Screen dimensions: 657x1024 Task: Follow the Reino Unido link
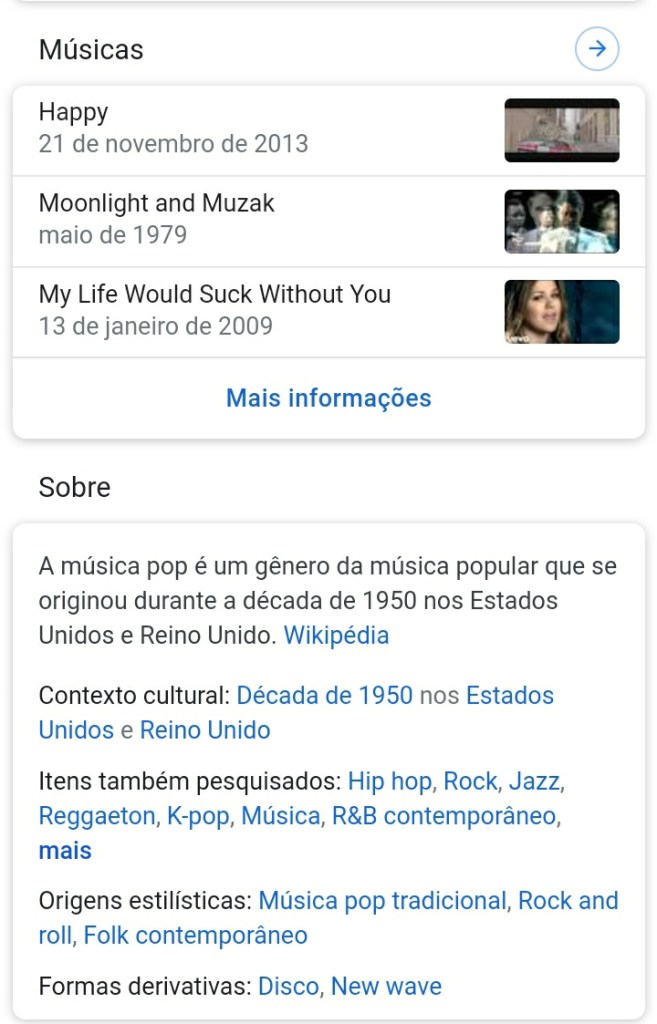pyautogui.click(x=205, y=730)
